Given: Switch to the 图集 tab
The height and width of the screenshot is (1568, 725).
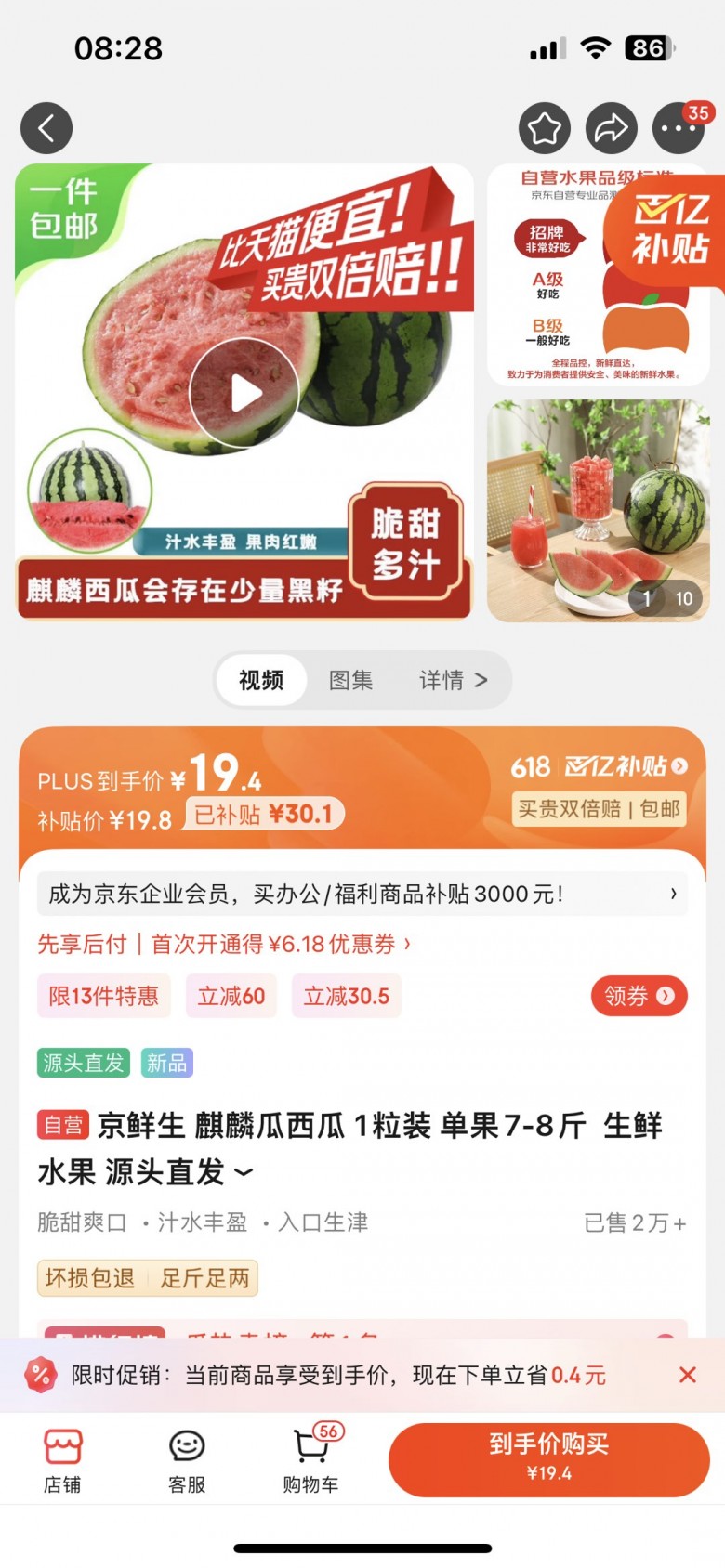Looking at the screenshot, I should coord(350,680).
